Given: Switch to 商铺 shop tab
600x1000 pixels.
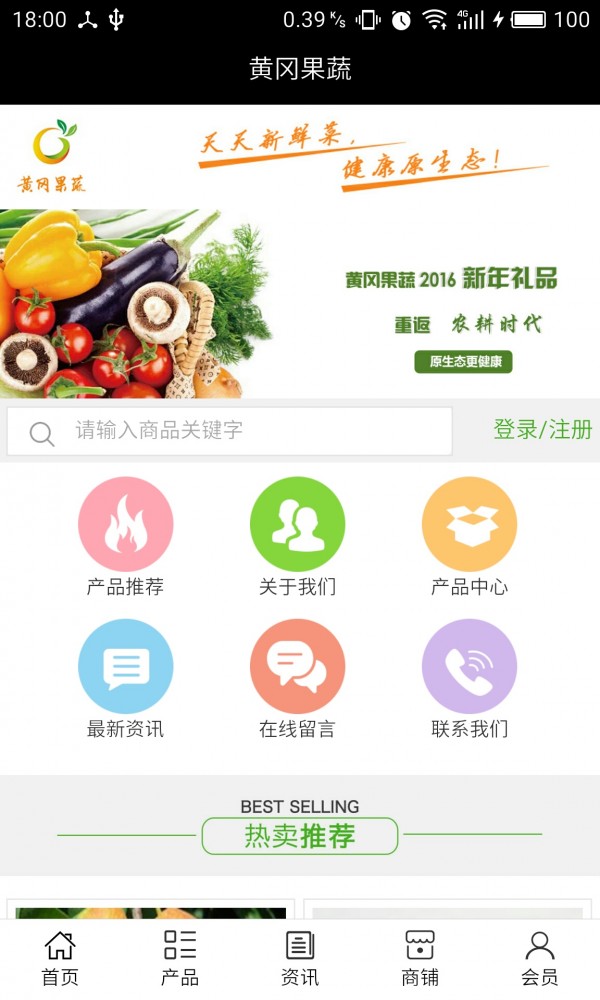Looking at the screenshot, I should click(420, 958).
